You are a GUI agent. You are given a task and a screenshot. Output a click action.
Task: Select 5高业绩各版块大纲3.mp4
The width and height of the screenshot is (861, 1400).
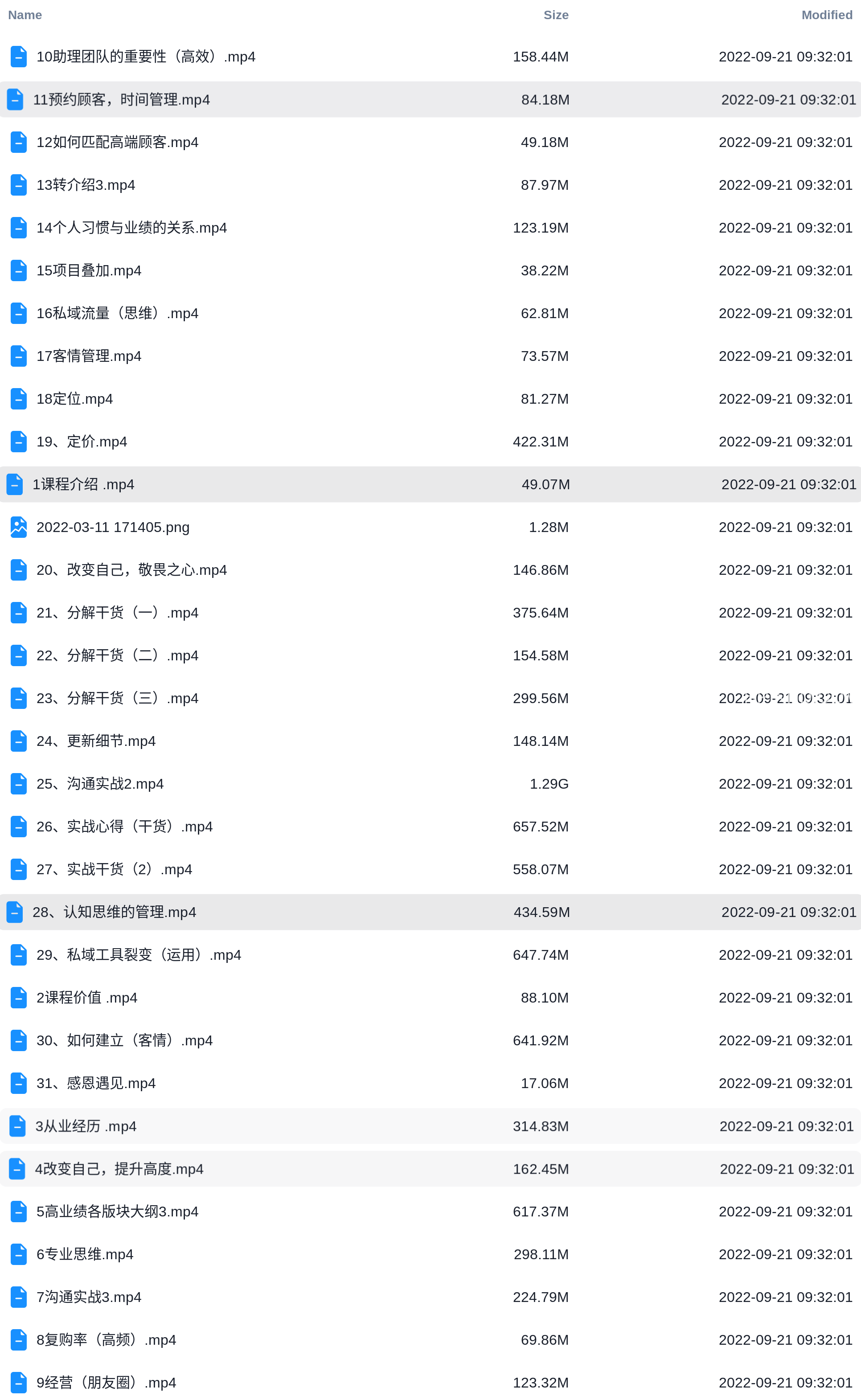pyautogui.click(x=430, y=1212)
